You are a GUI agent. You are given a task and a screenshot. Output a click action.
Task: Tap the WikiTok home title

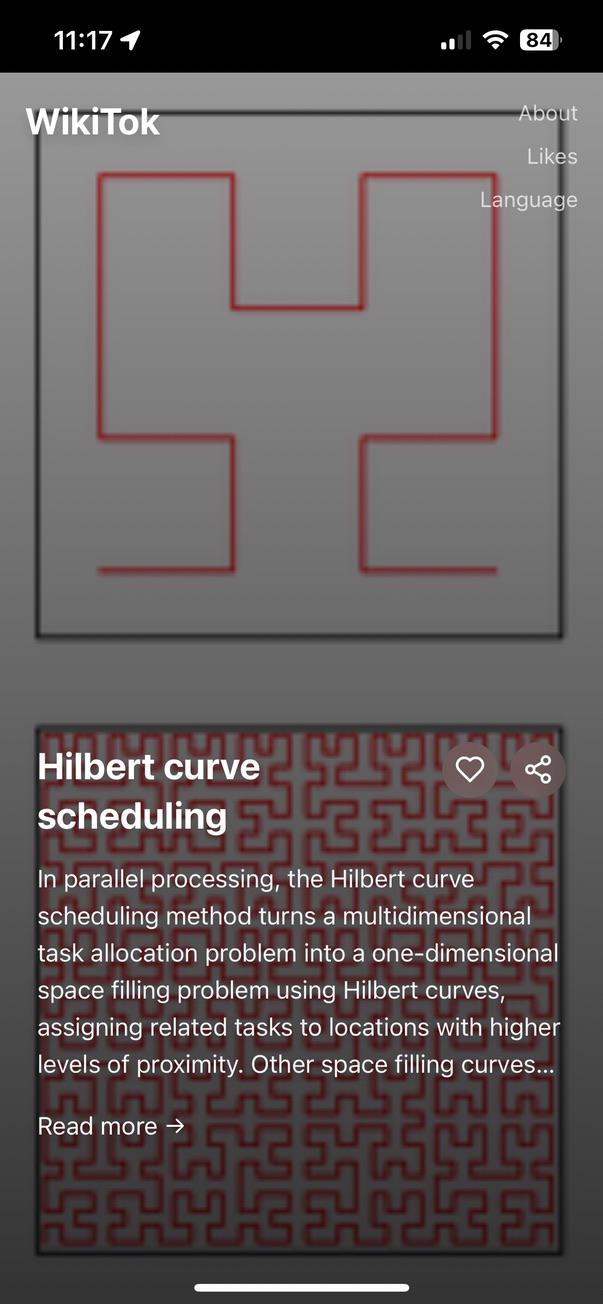tap(93, 122)
